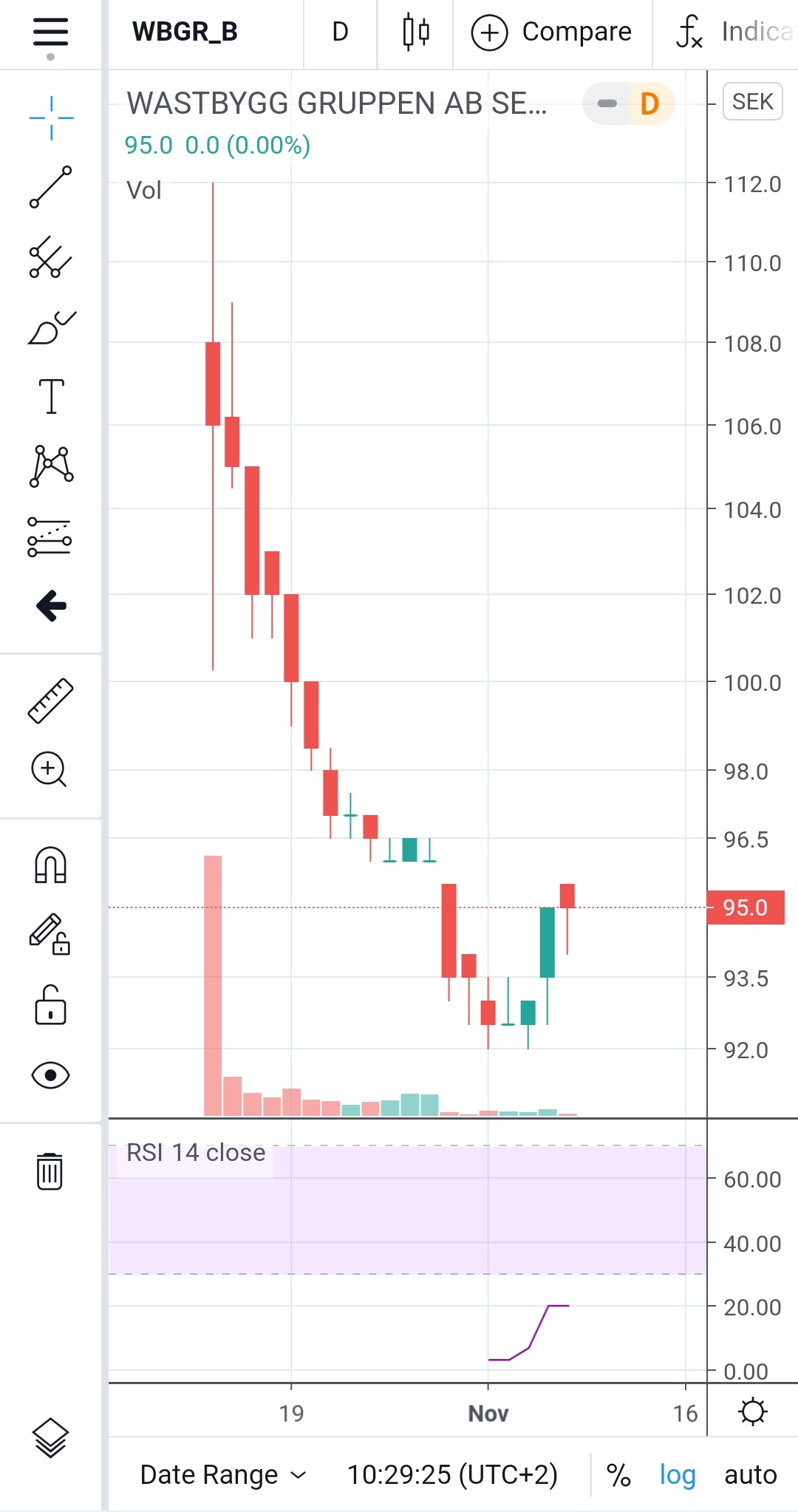The image size is (798, 1512).
Task: Select the text annotation tool
Action: pos(51,397)
